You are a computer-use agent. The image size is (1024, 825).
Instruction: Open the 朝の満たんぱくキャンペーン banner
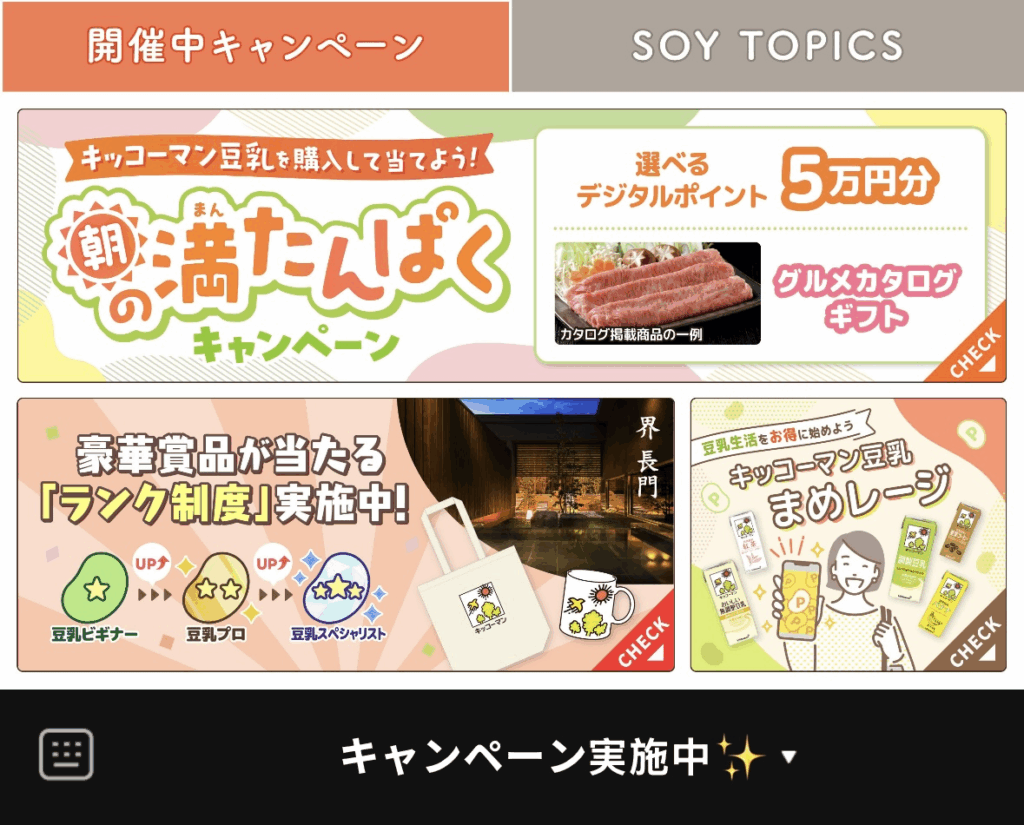tap(511, 245)
